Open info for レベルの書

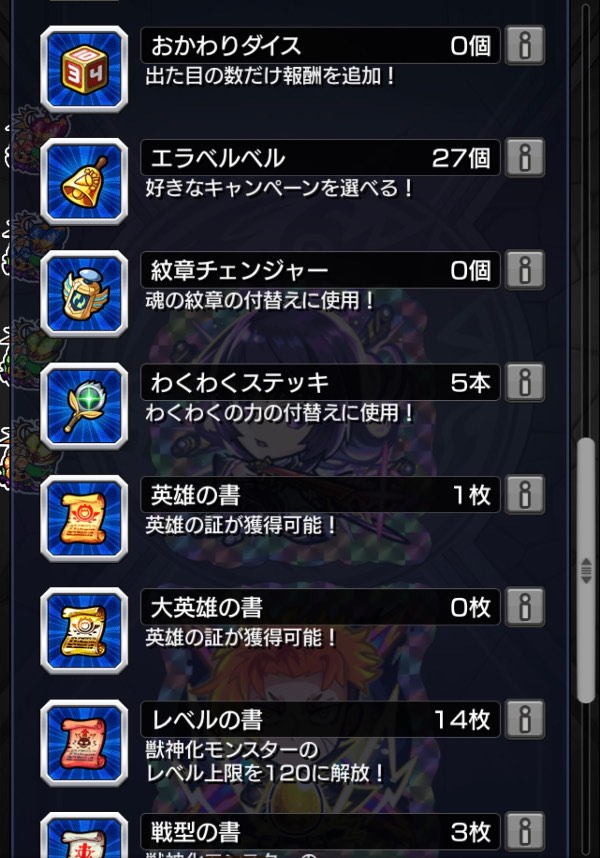(x=524, y=719)
